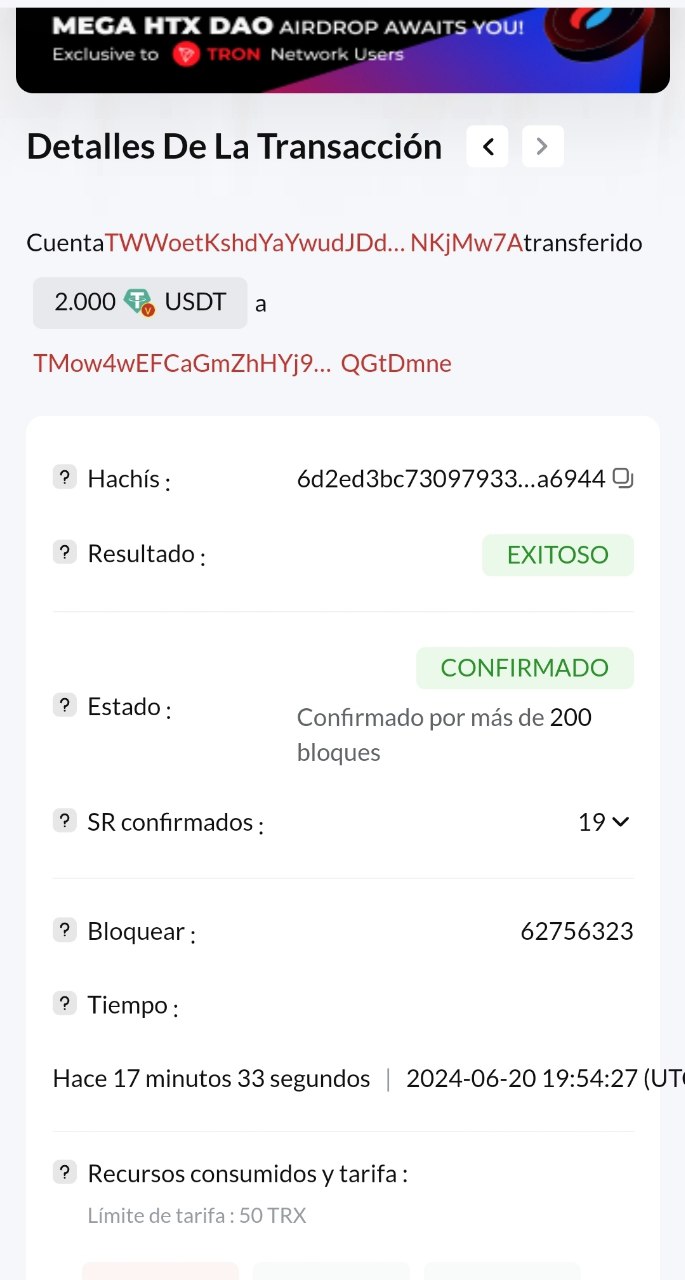Show help for SR confirmados
Screen dimensions: 685x1280
65,821
